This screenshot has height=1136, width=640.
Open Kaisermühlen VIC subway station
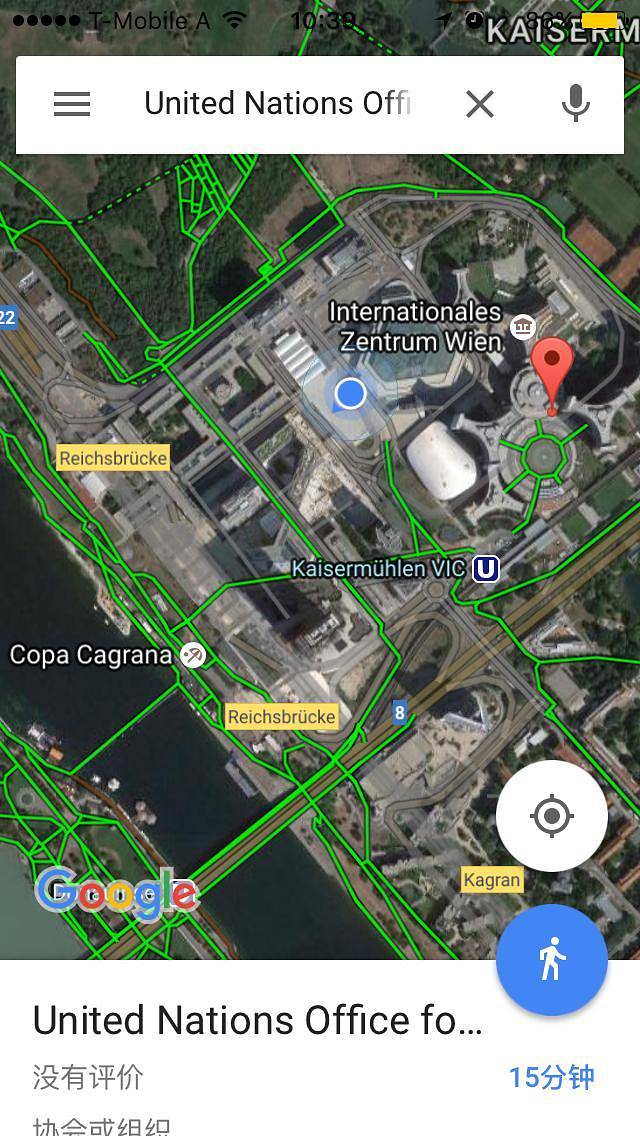point(486,569)
